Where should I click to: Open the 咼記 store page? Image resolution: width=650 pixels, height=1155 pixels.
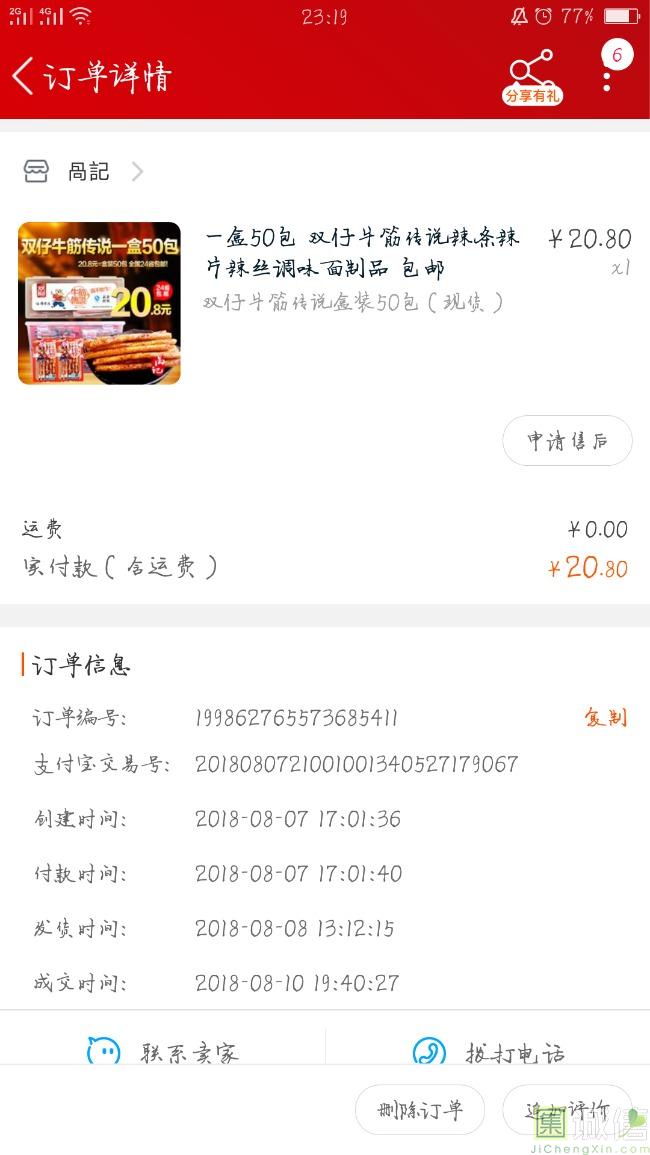(87, 172)
